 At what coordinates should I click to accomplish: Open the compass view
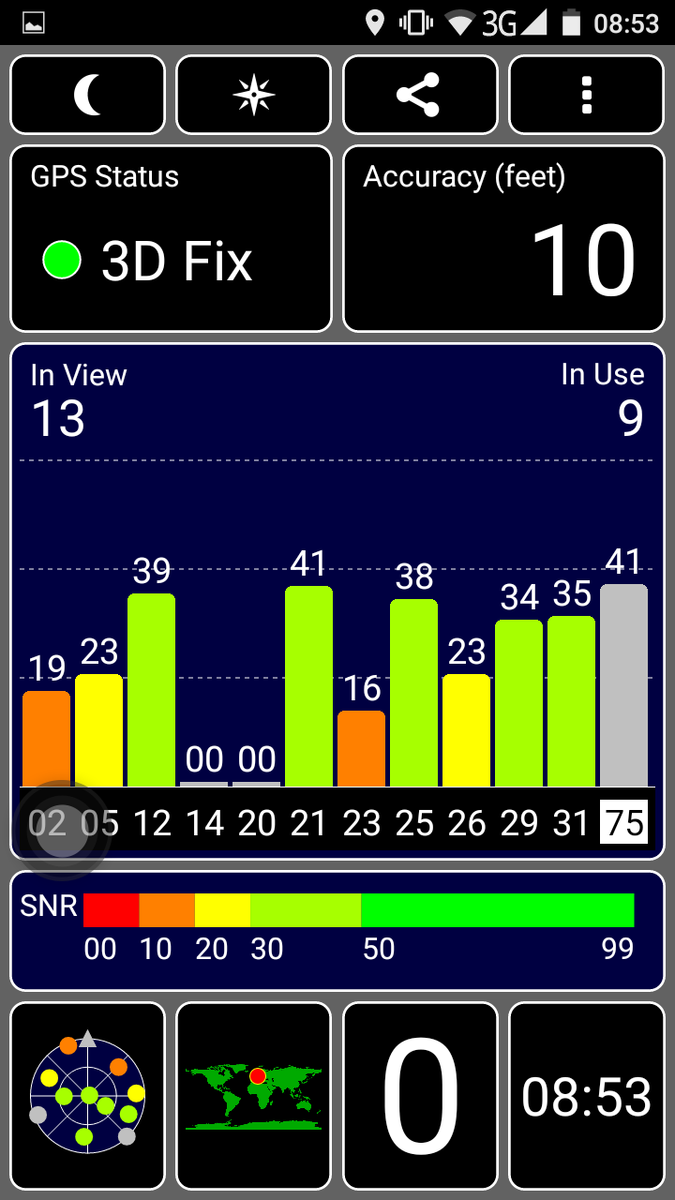pyautogui.click(x=254, y=95)
